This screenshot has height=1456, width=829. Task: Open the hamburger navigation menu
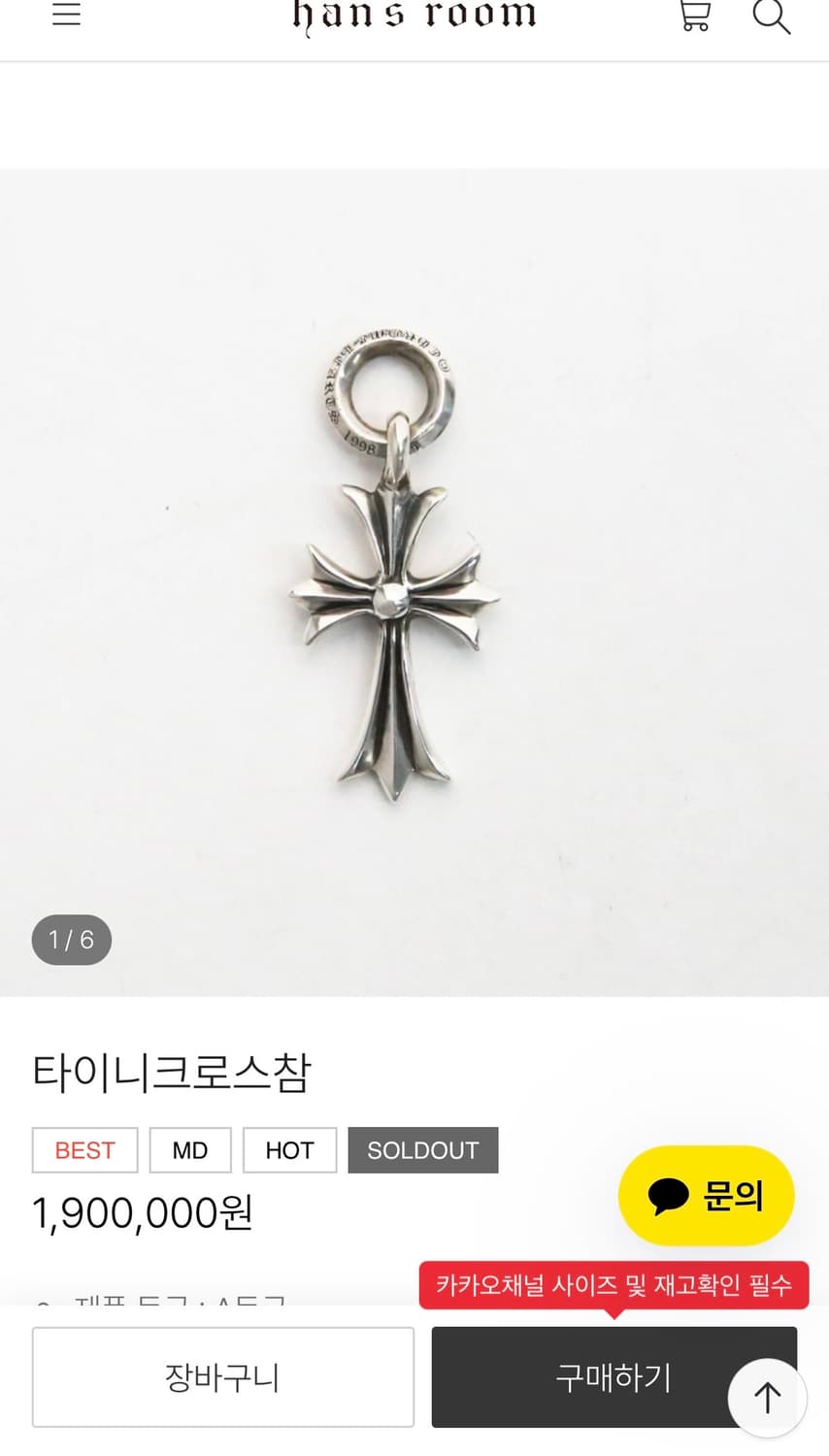[x=66, y=16]
